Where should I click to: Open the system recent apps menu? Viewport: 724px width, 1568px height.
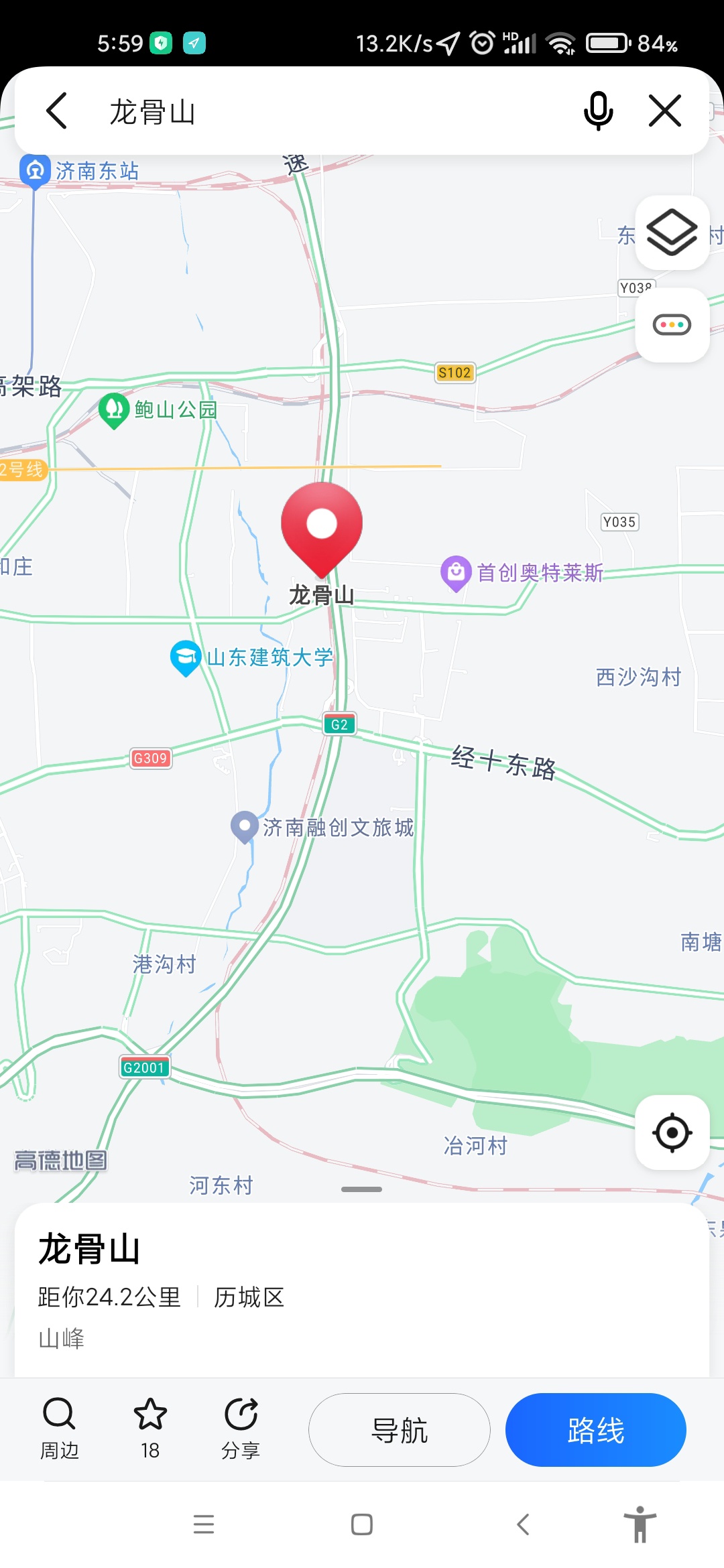204,1524
